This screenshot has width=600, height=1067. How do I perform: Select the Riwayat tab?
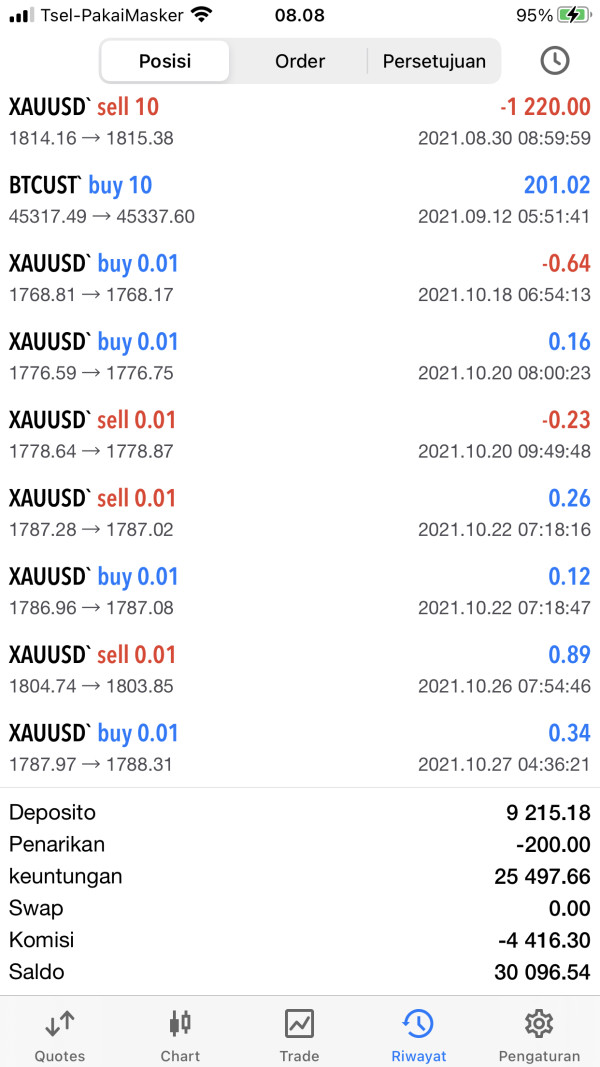(418, 1034)
